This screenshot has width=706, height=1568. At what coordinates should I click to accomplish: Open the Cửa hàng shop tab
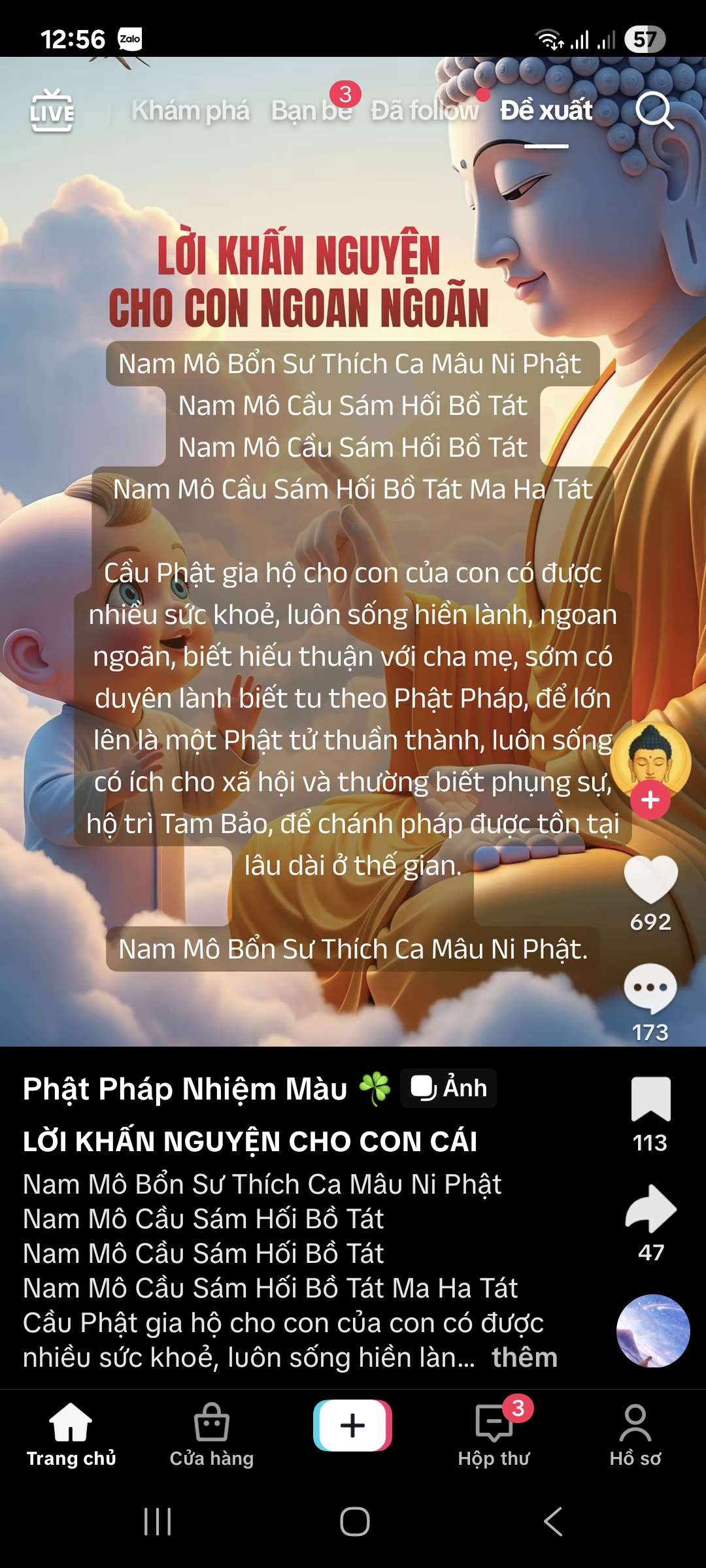point(212,1434)
